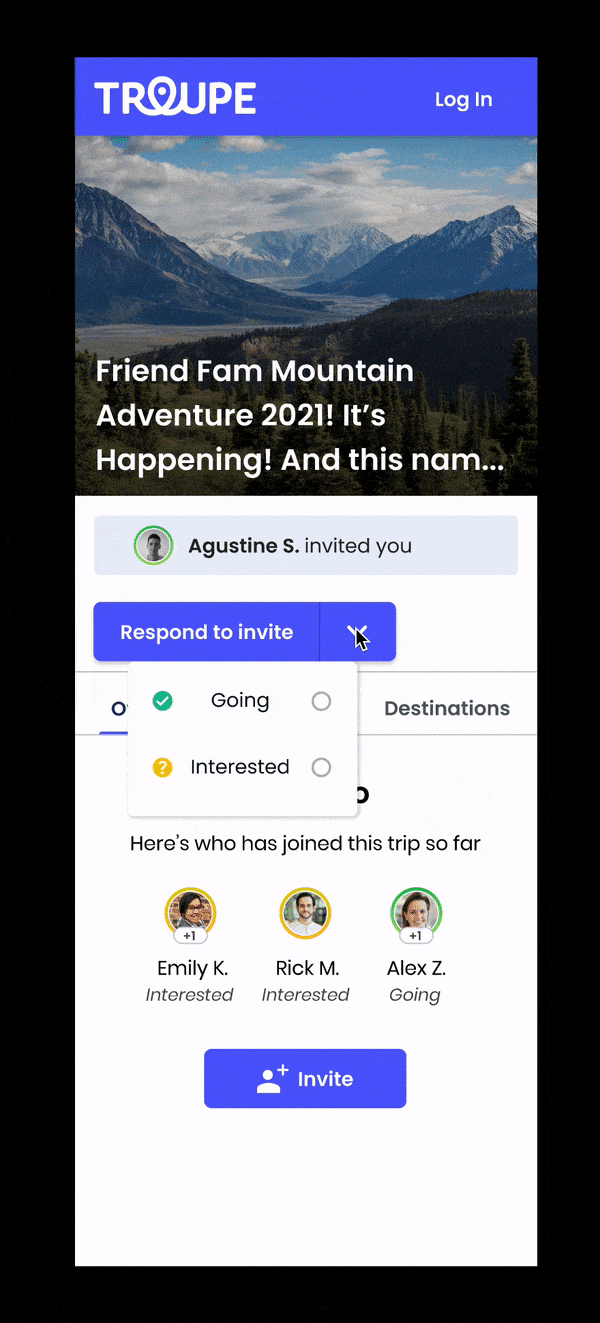Open Emily K.'s profile avatar
The image size is (600, 1323).
coord(190,913)
